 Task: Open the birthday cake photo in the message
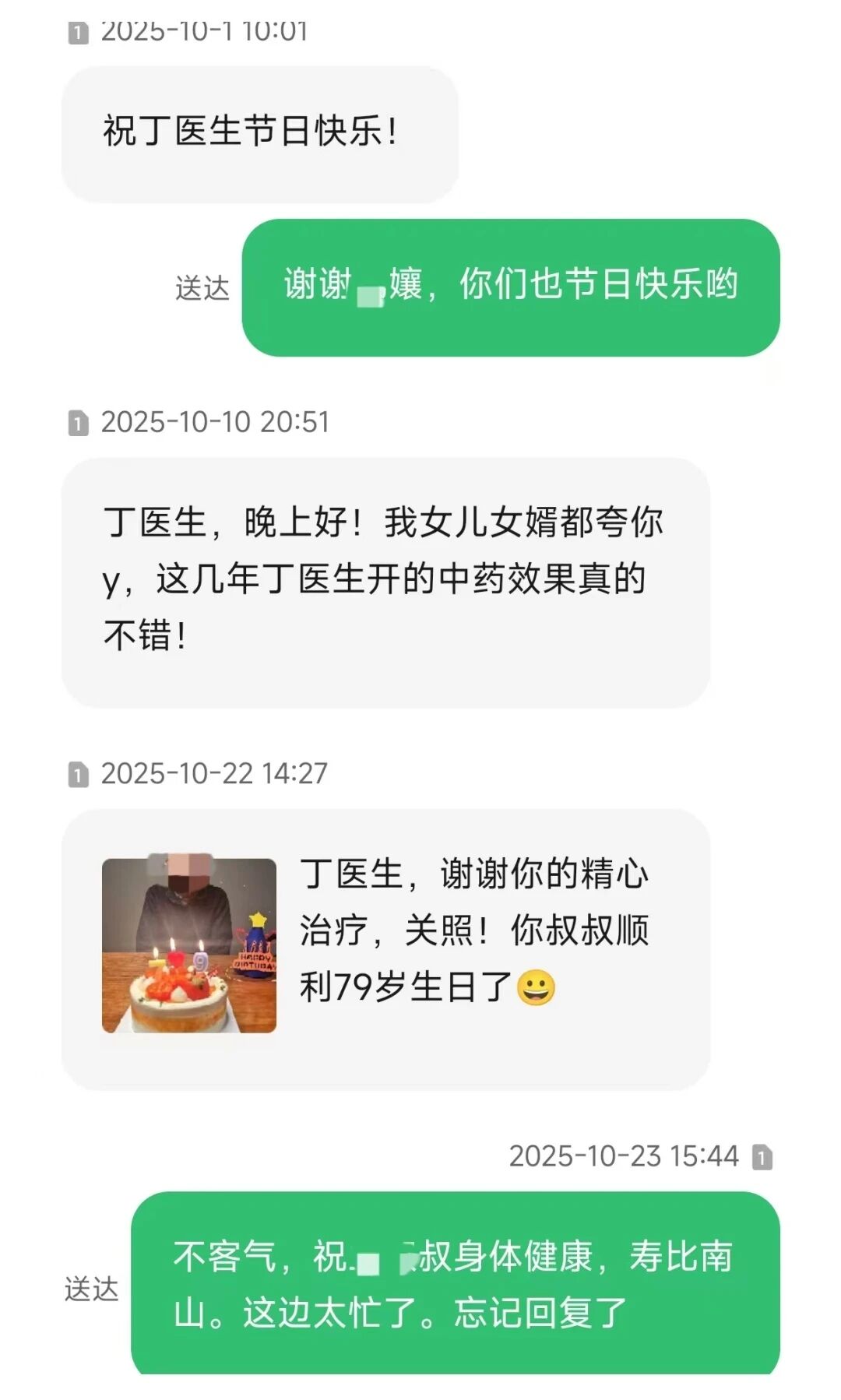coord(189,945)
